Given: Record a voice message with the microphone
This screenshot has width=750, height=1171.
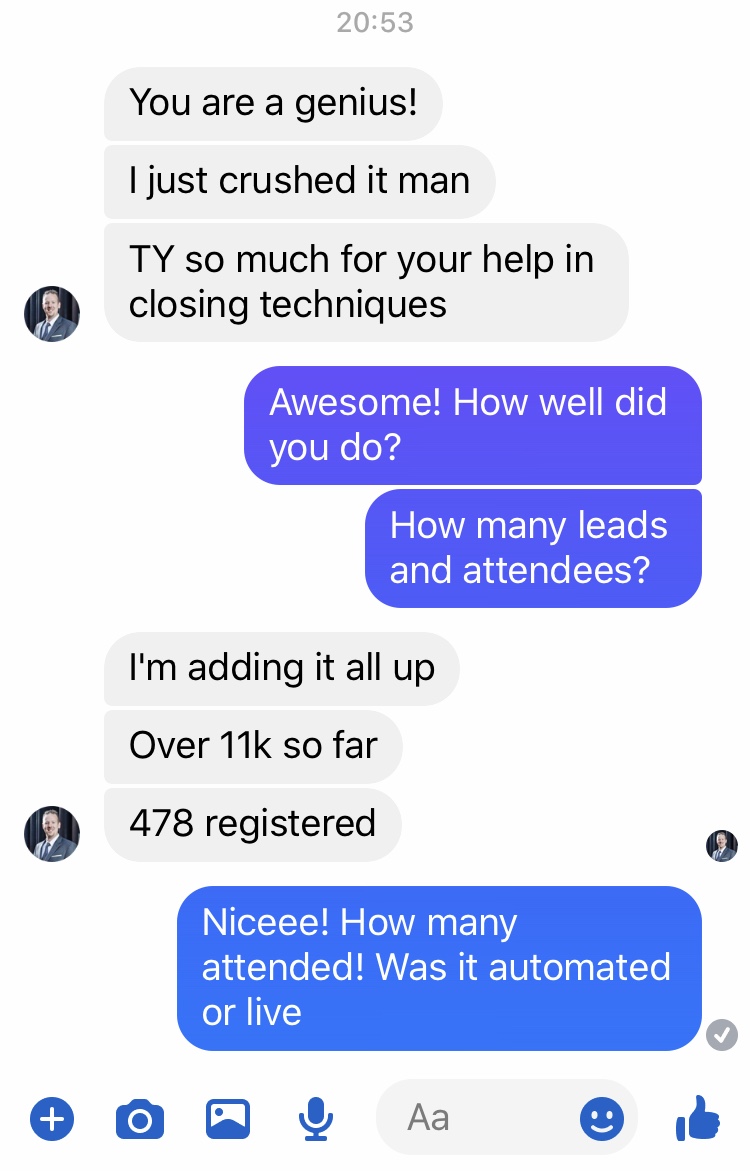Looking at the screenshot, I should click(316, 1118).
